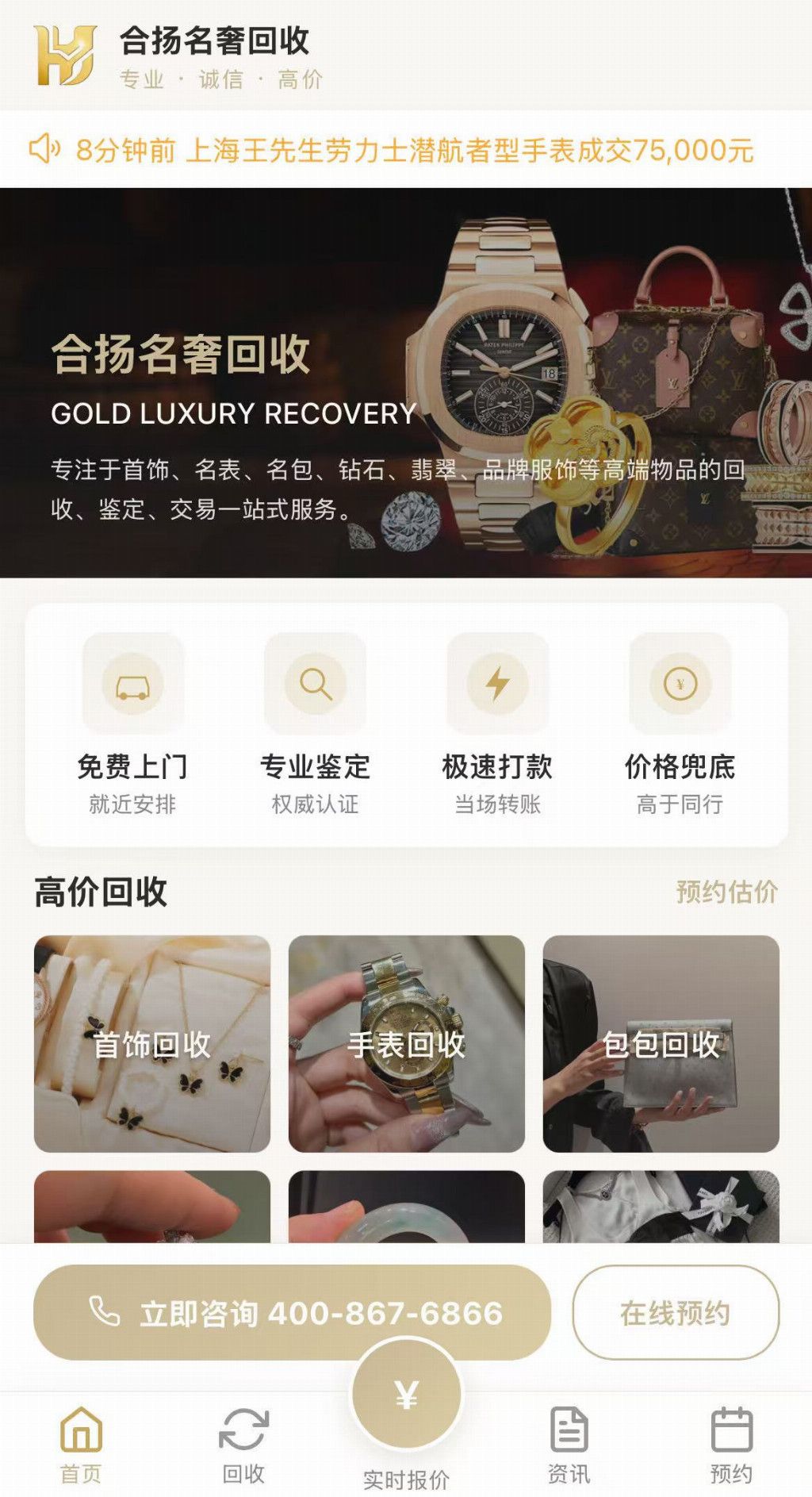This screenshot has height=1497, width=812.
Task: Switch to the 回收 tab
Action: 243,1445
